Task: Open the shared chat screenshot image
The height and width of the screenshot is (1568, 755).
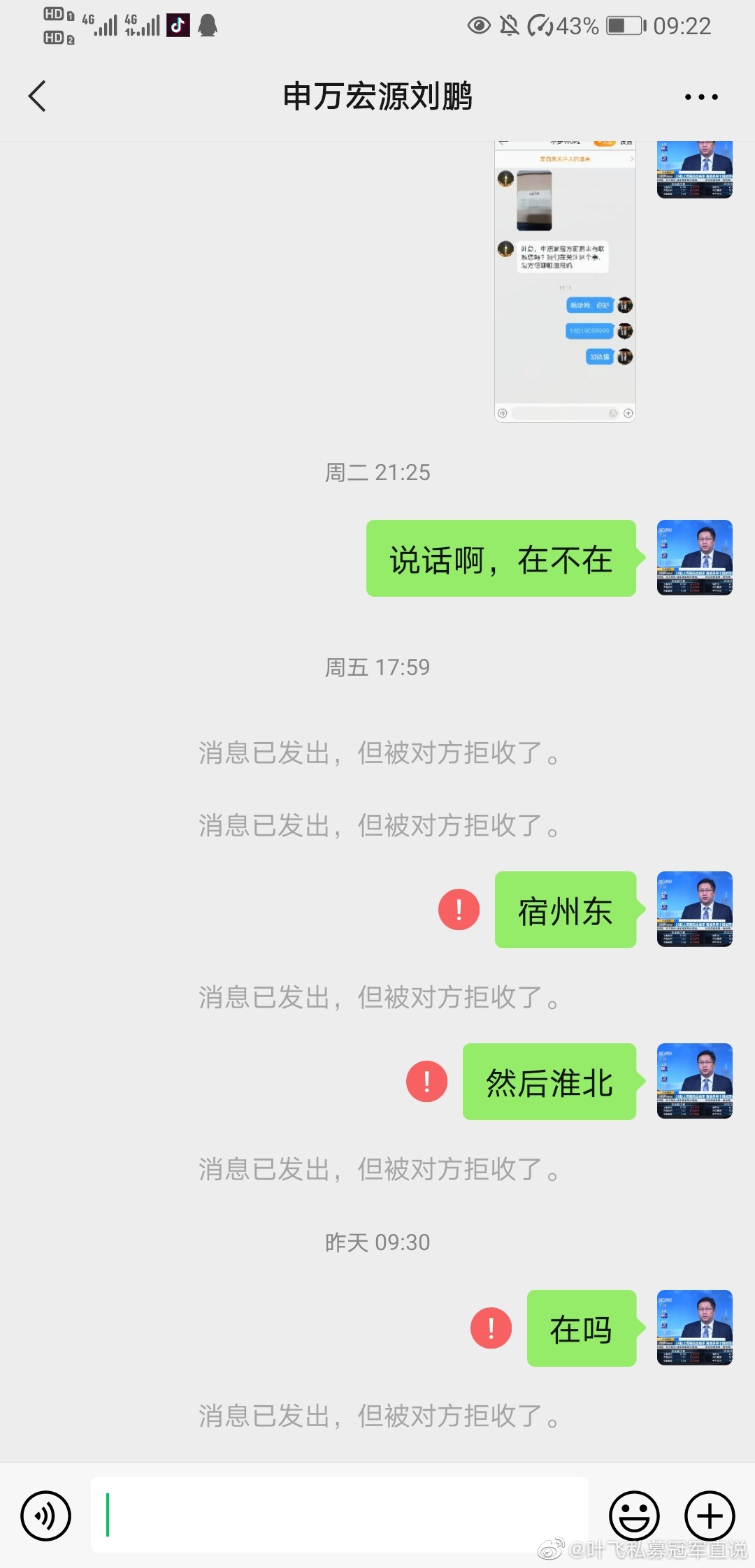Action: click(x=565, y=281)
